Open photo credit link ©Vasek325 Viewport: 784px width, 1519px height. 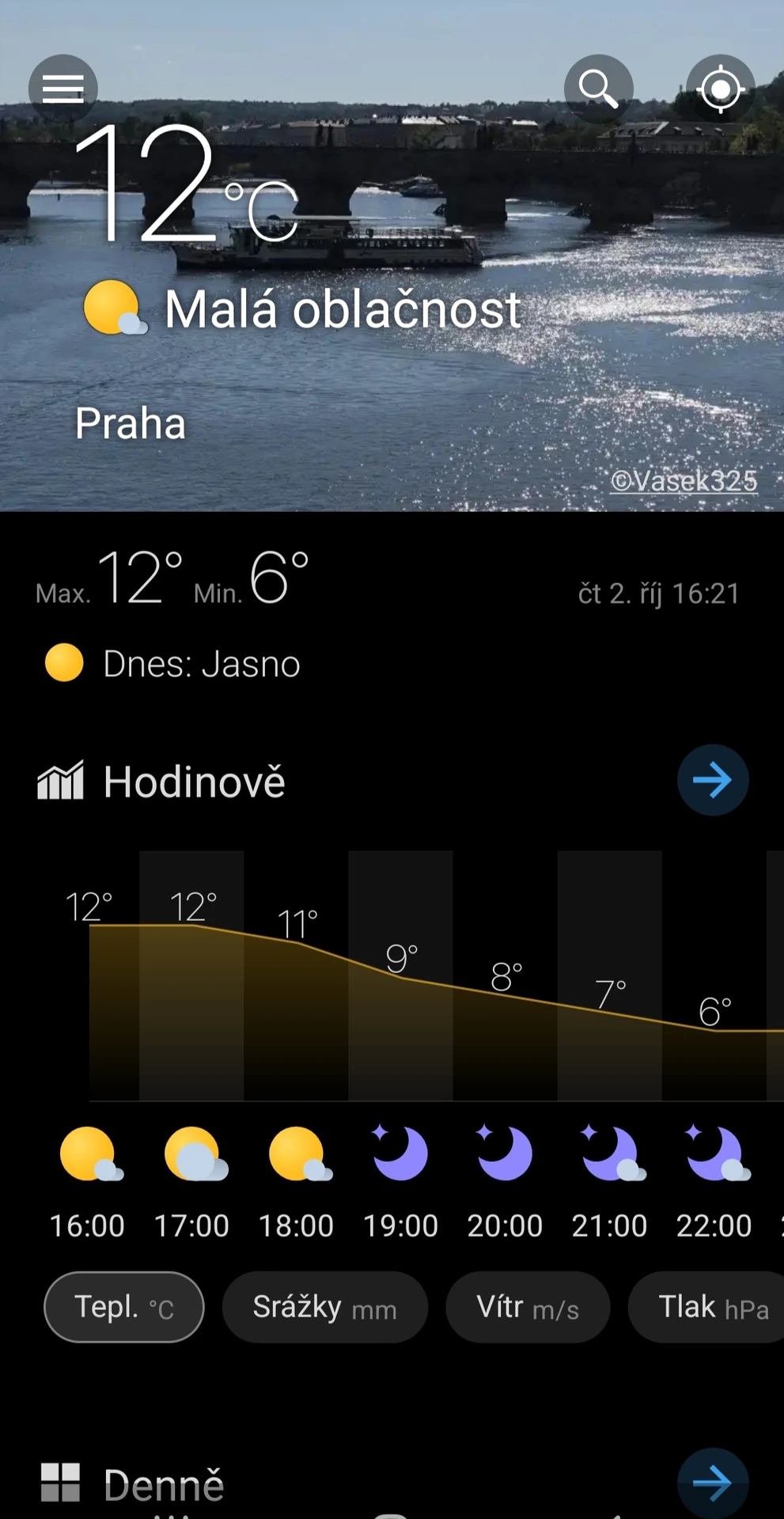tap(684, 481)
